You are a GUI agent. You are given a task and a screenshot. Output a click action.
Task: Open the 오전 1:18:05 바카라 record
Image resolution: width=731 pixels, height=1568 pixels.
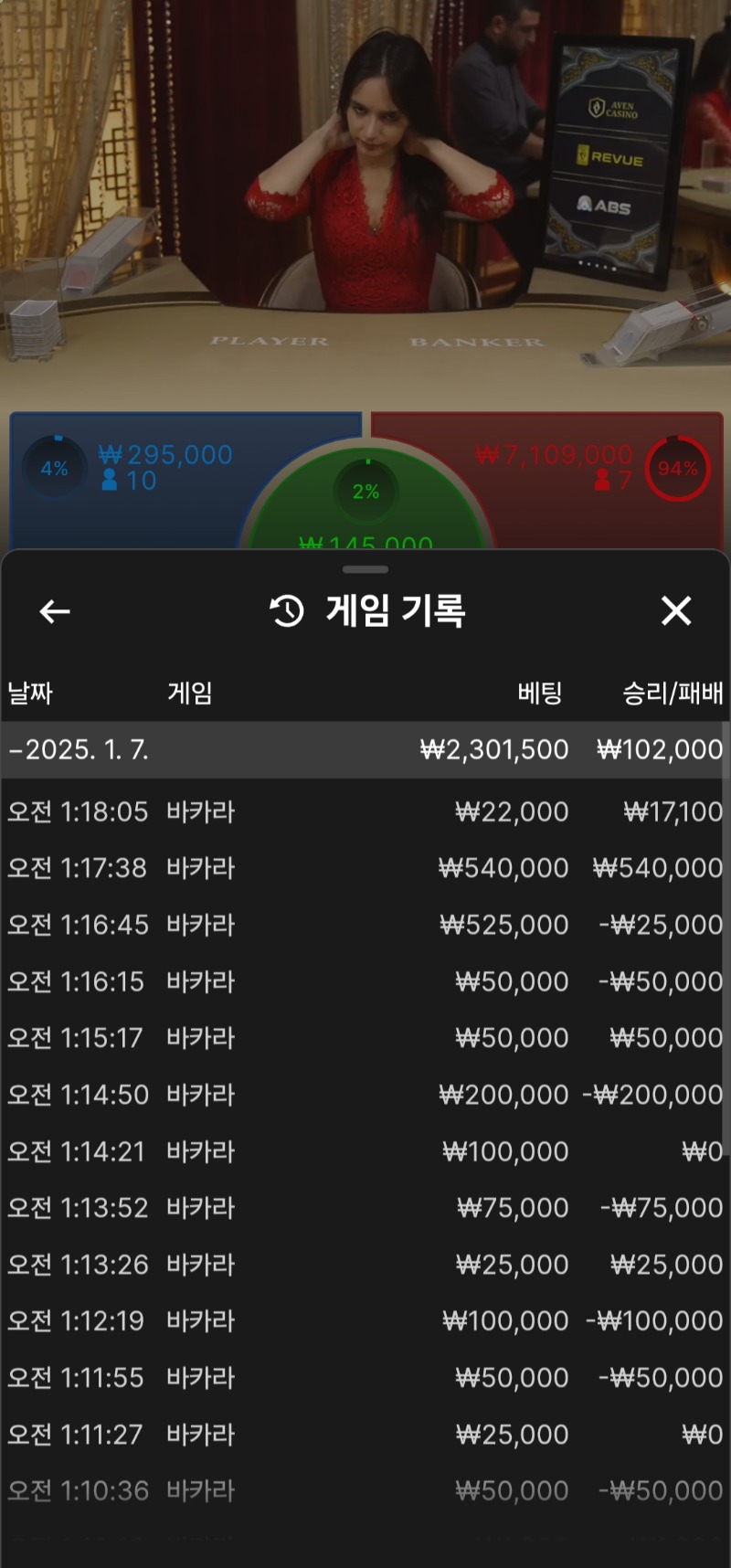[x=364, y=811]
